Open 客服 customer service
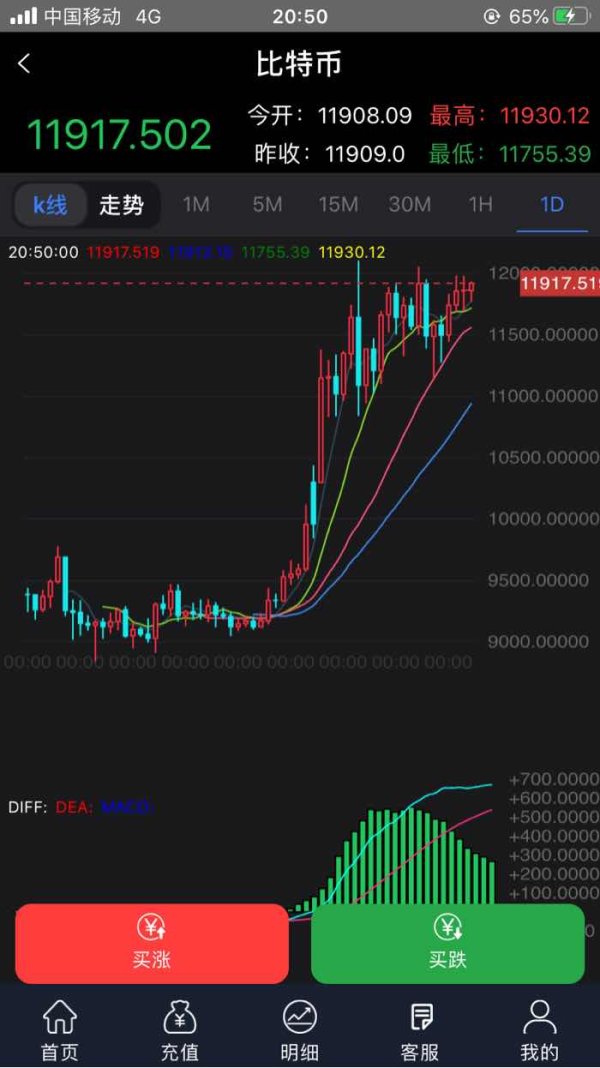 click(x=420, y=1030)
